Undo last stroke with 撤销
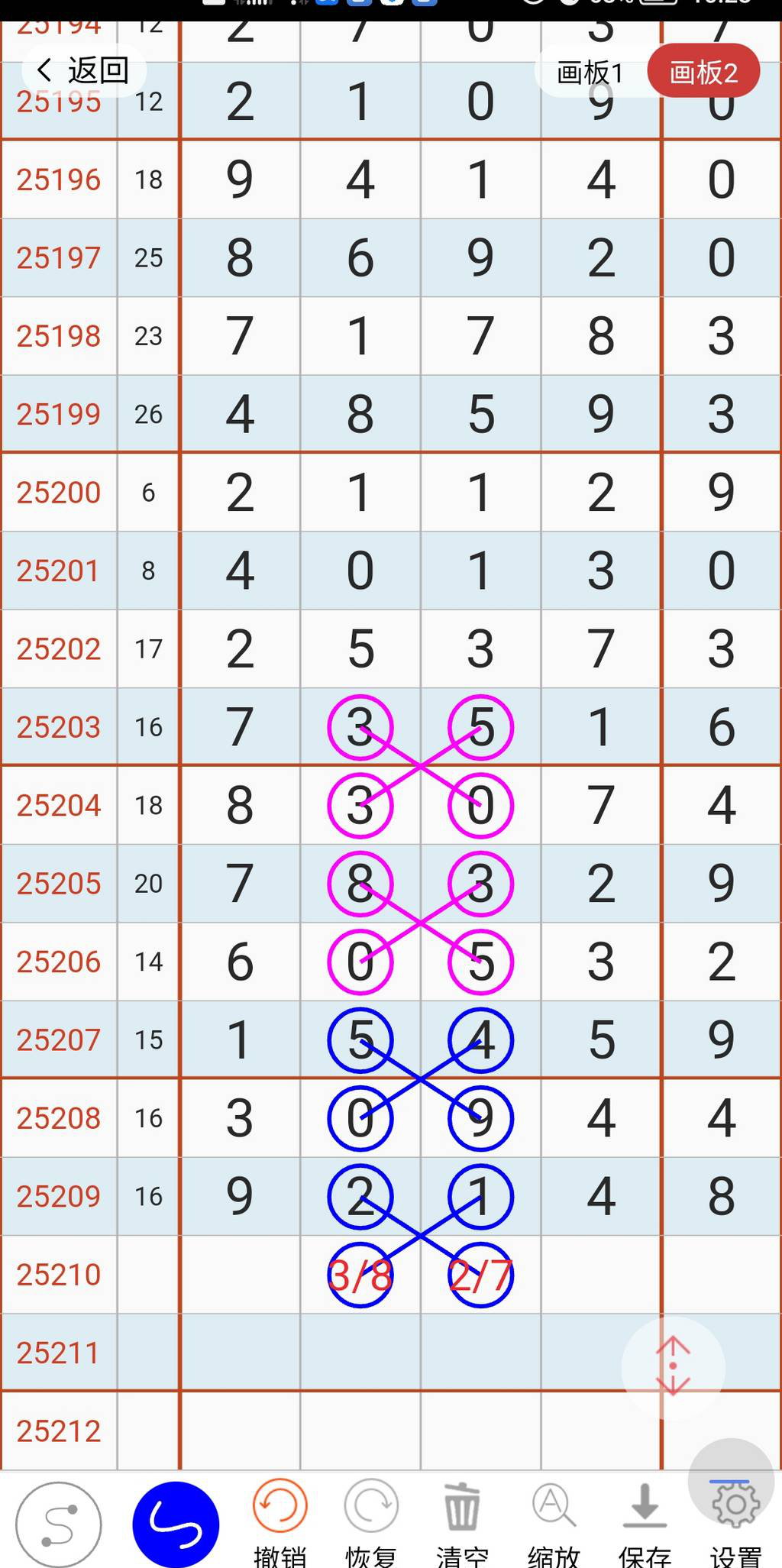 pos(280,1520)
